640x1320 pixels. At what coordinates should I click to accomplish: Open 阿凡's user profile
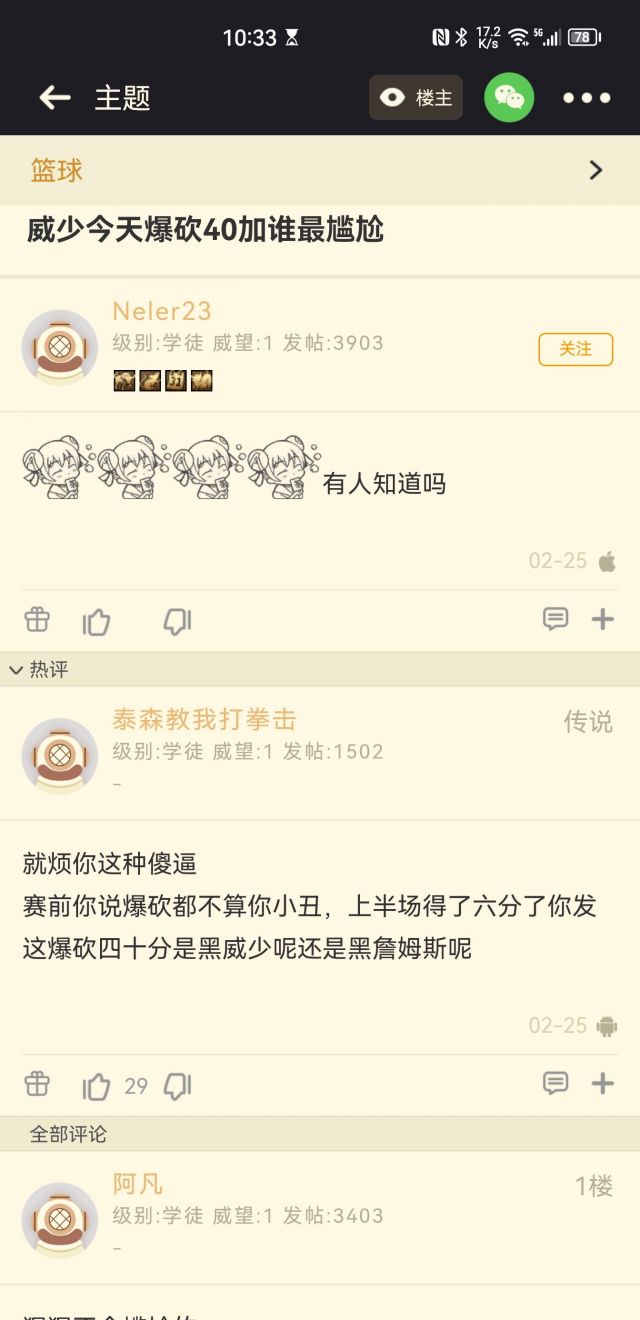point(60,1220)
